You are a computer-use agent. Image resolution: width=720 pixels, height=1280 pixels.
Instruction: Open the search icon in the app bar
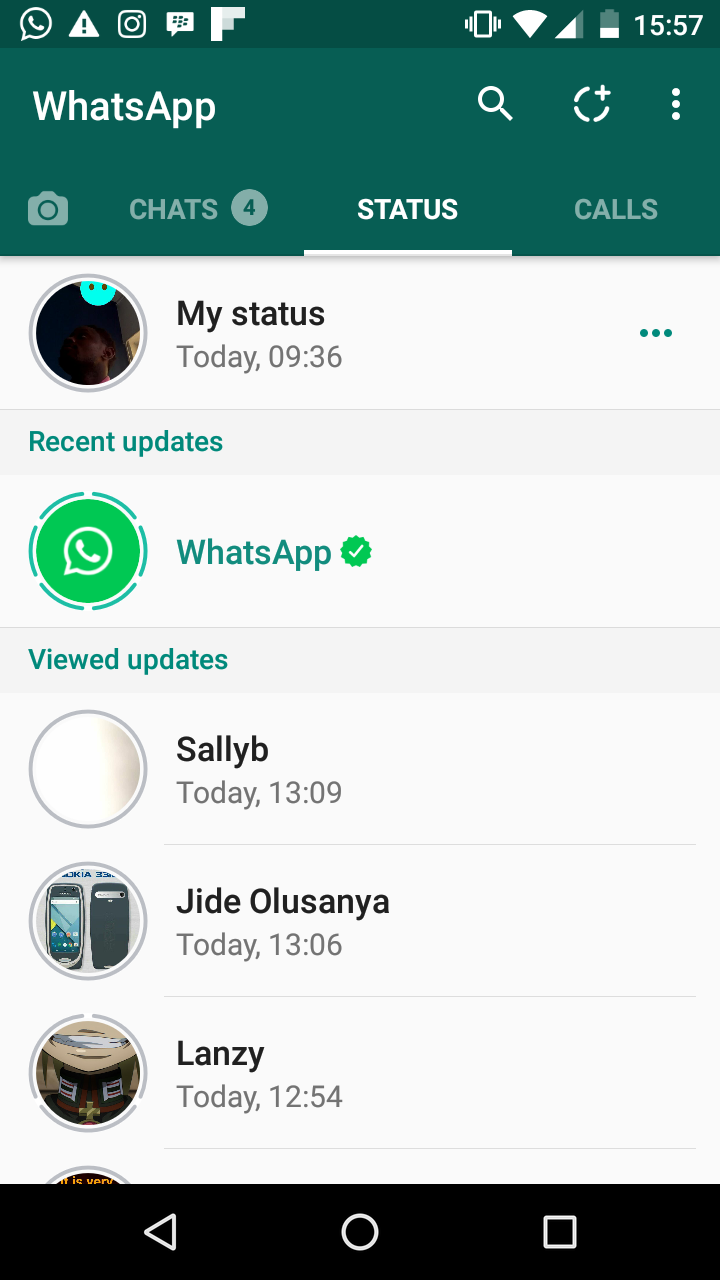(494, 104)
